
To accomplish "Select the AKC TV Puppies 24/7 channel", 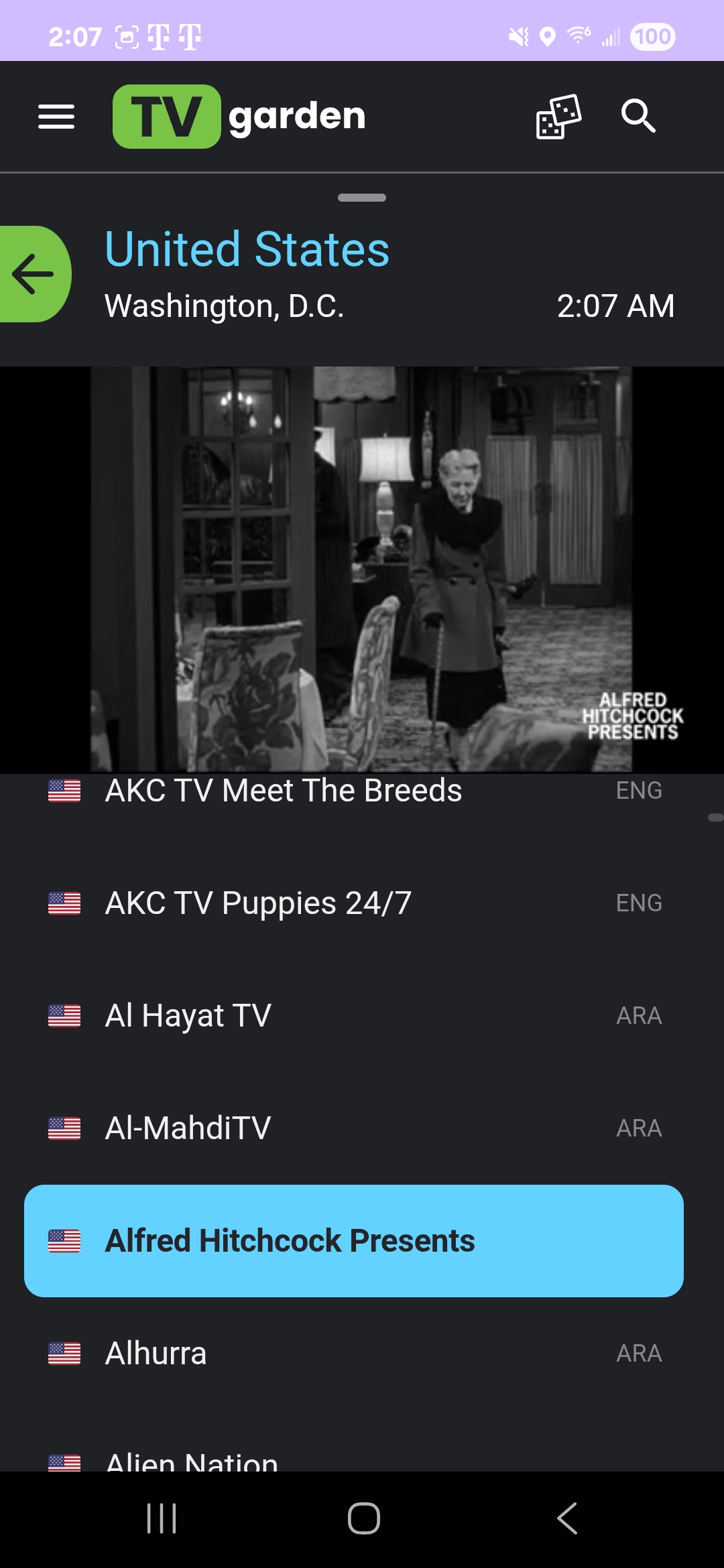I will tap(258, 903).
